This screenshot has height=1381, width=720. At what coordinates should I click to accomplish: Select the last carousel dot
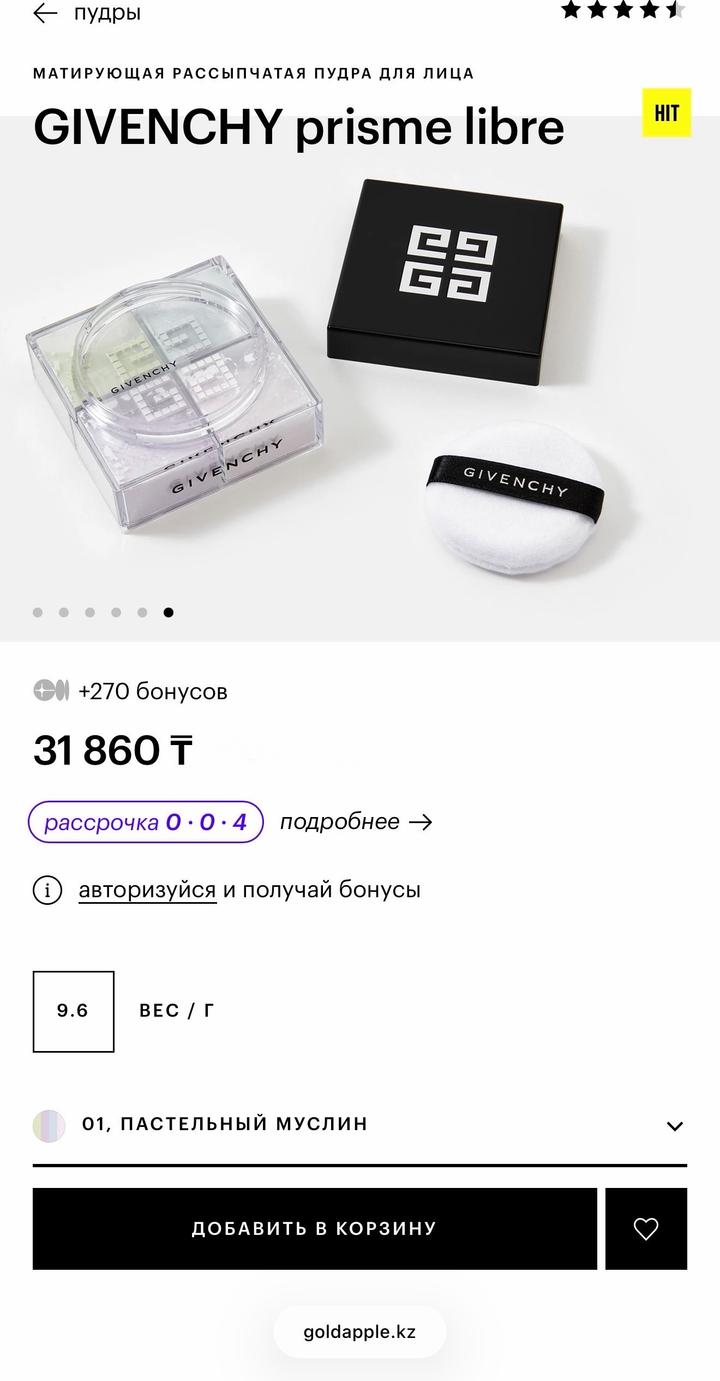[168, 611]
